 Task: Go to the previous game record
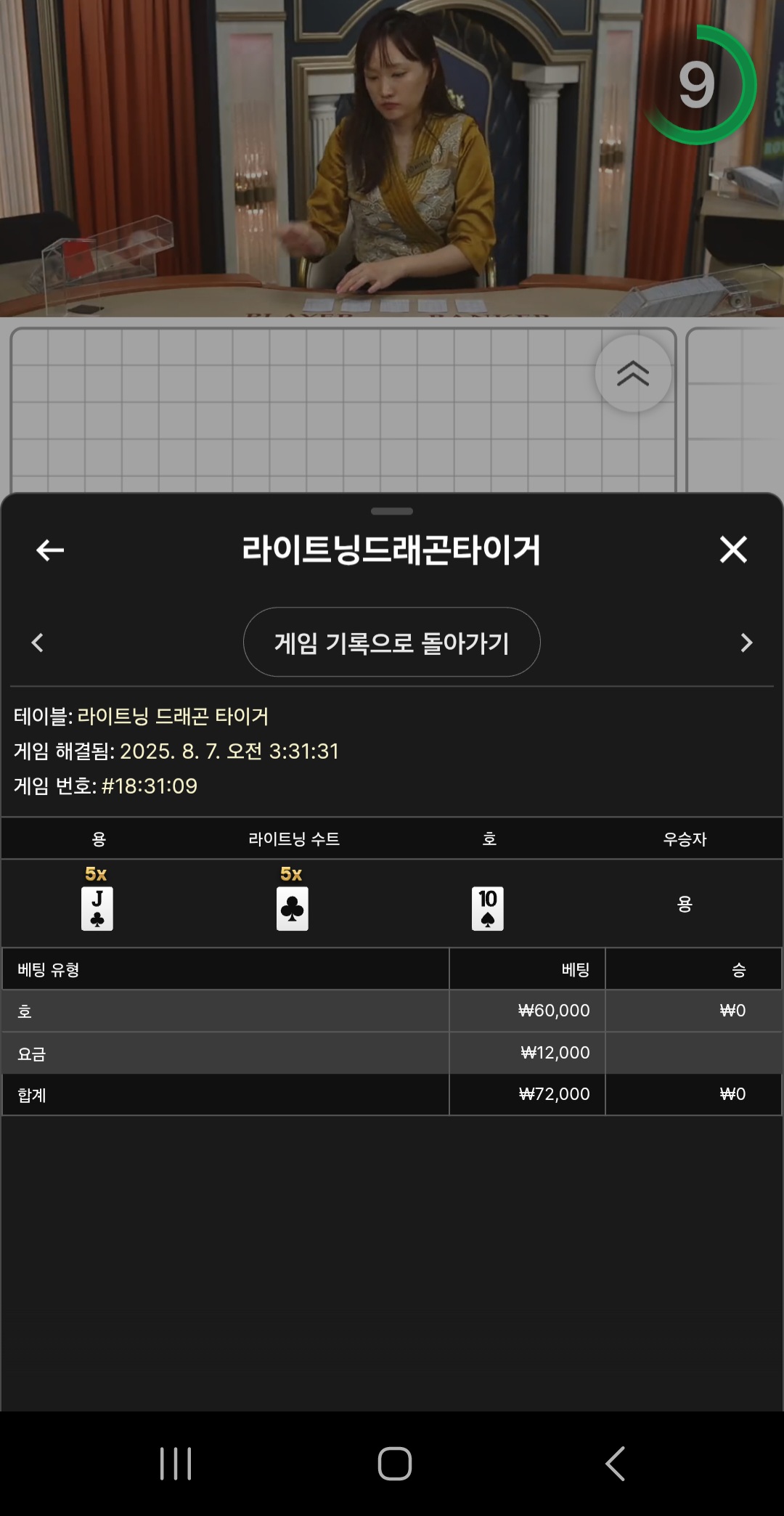click(38, 643)
